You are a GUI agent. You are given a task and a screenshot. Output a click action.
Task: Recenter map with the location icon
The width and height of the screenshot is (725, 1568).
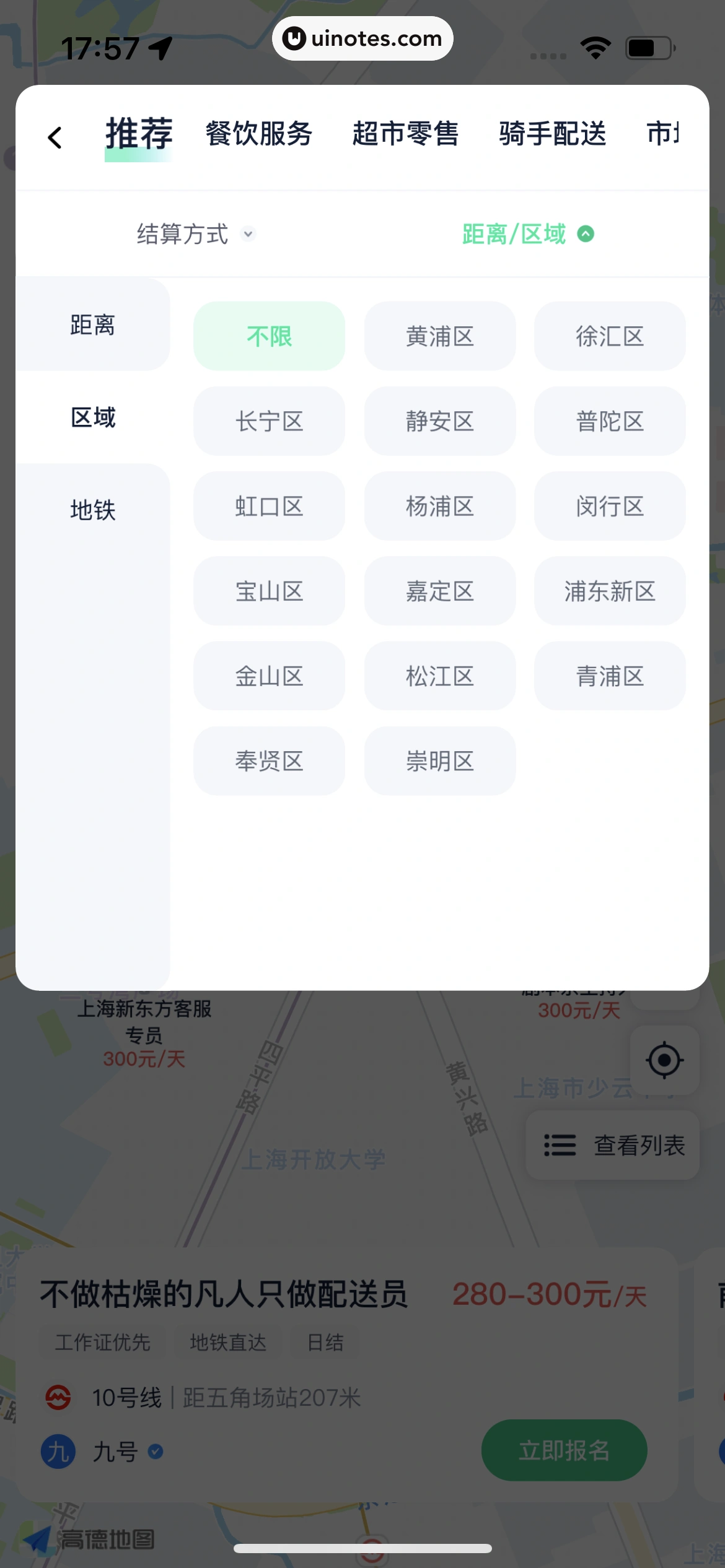(x=664, y=1060)
